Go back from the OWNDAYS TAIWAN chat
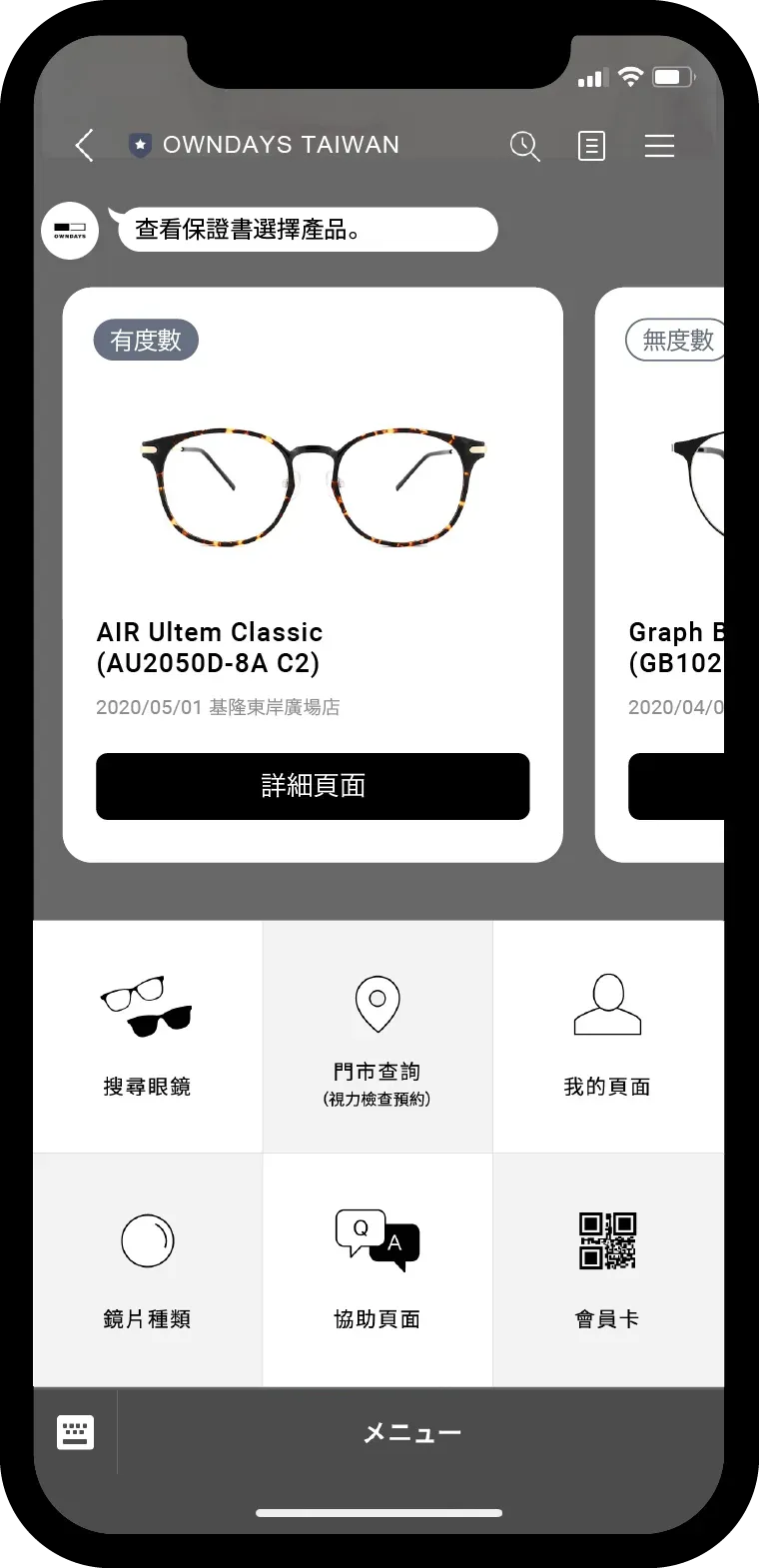Image resolution: width=759 pixels, height=1568 pixels. [x=85, y=146]
